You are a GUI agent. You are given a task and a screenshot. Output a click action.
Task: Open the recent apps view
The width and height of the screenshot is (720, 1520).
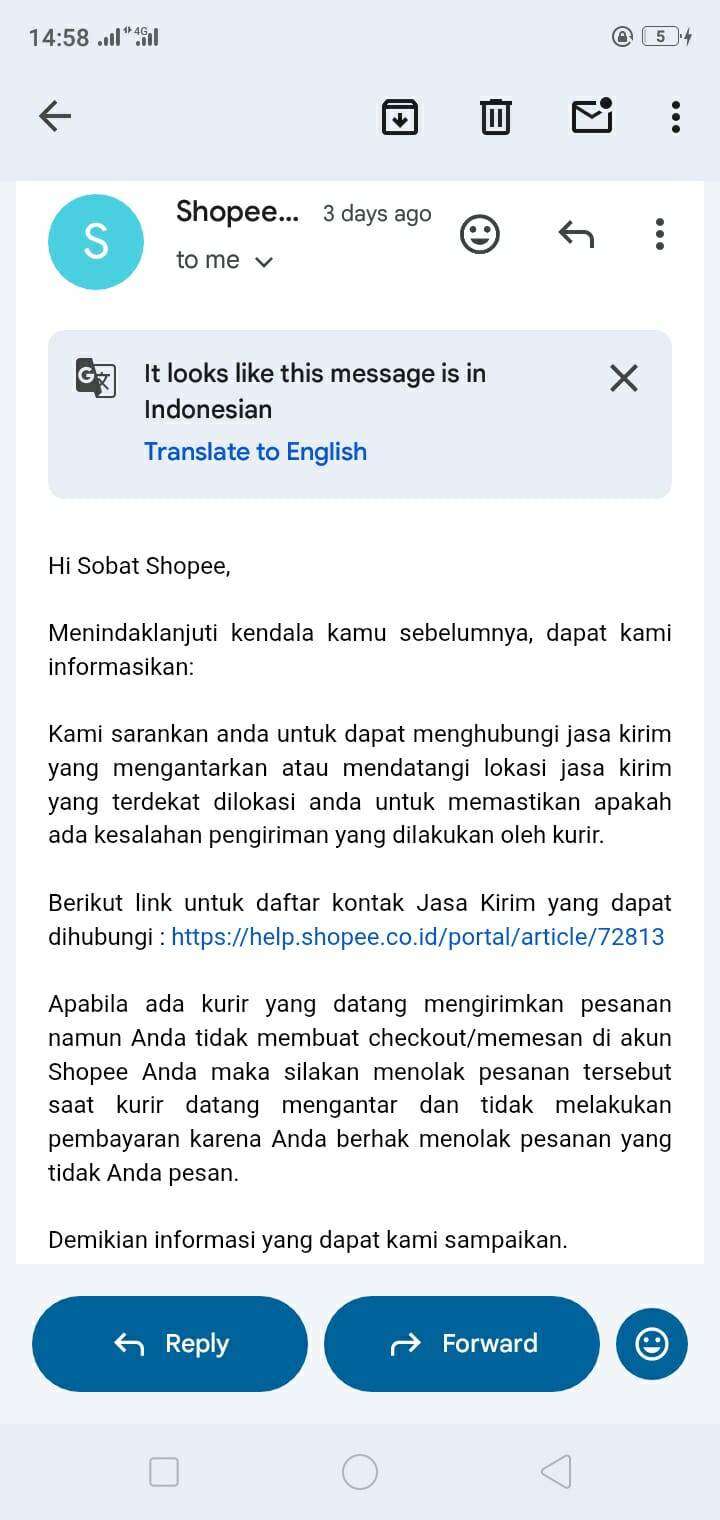tap(164, 1472)
